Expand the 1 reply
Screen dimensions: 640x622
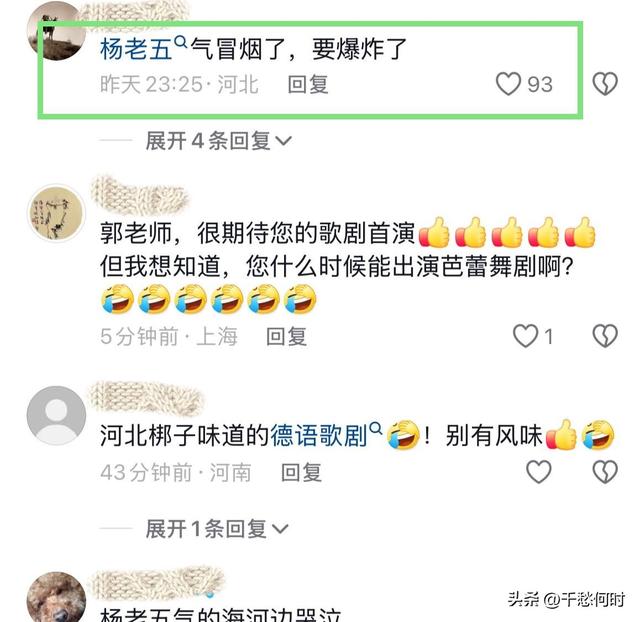[218, 527]
